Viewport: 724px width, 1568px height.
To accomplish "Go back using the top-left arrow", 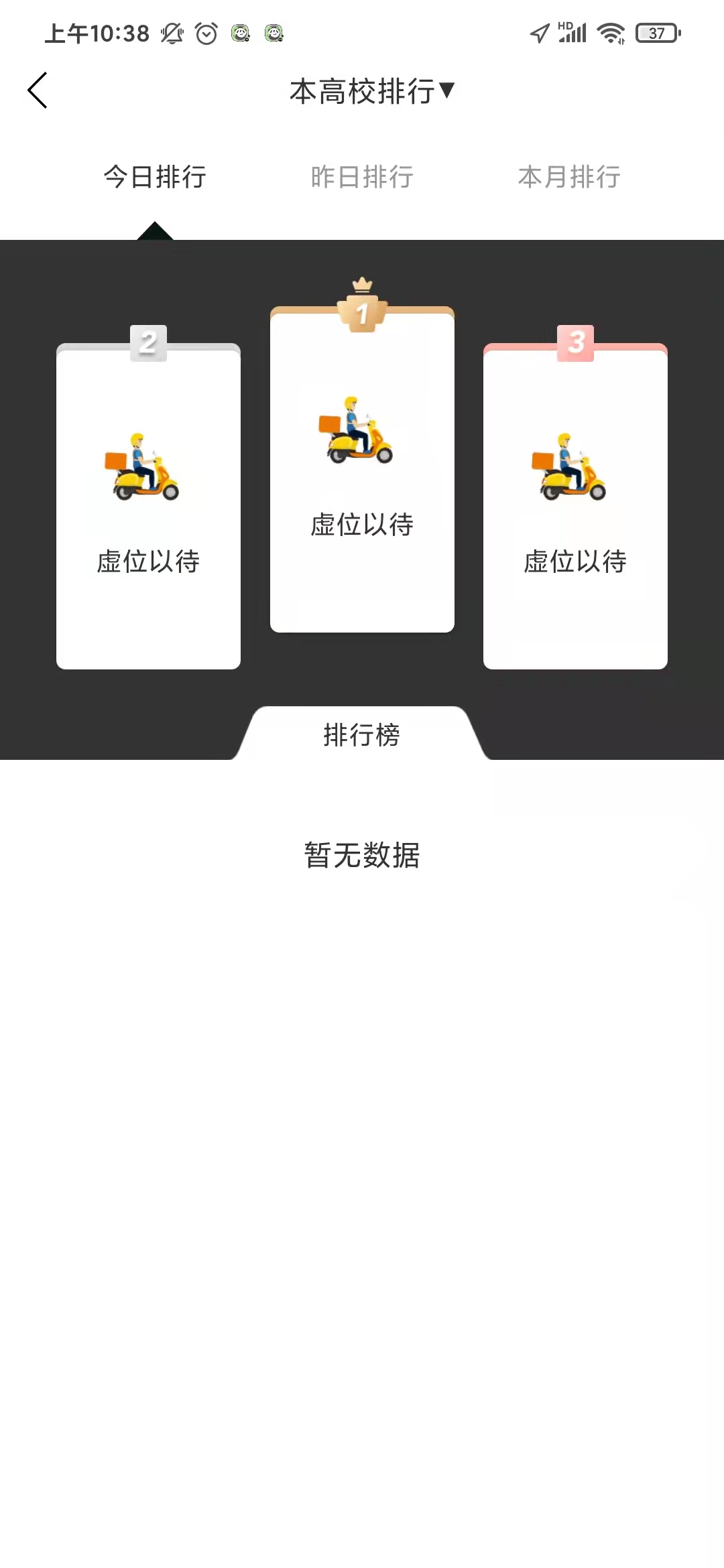I will [x=38, y=90].
